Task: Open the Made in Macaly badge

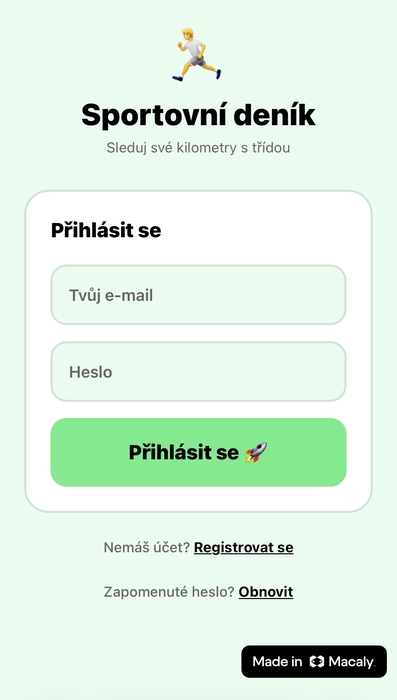Action: tap(314, 662)
